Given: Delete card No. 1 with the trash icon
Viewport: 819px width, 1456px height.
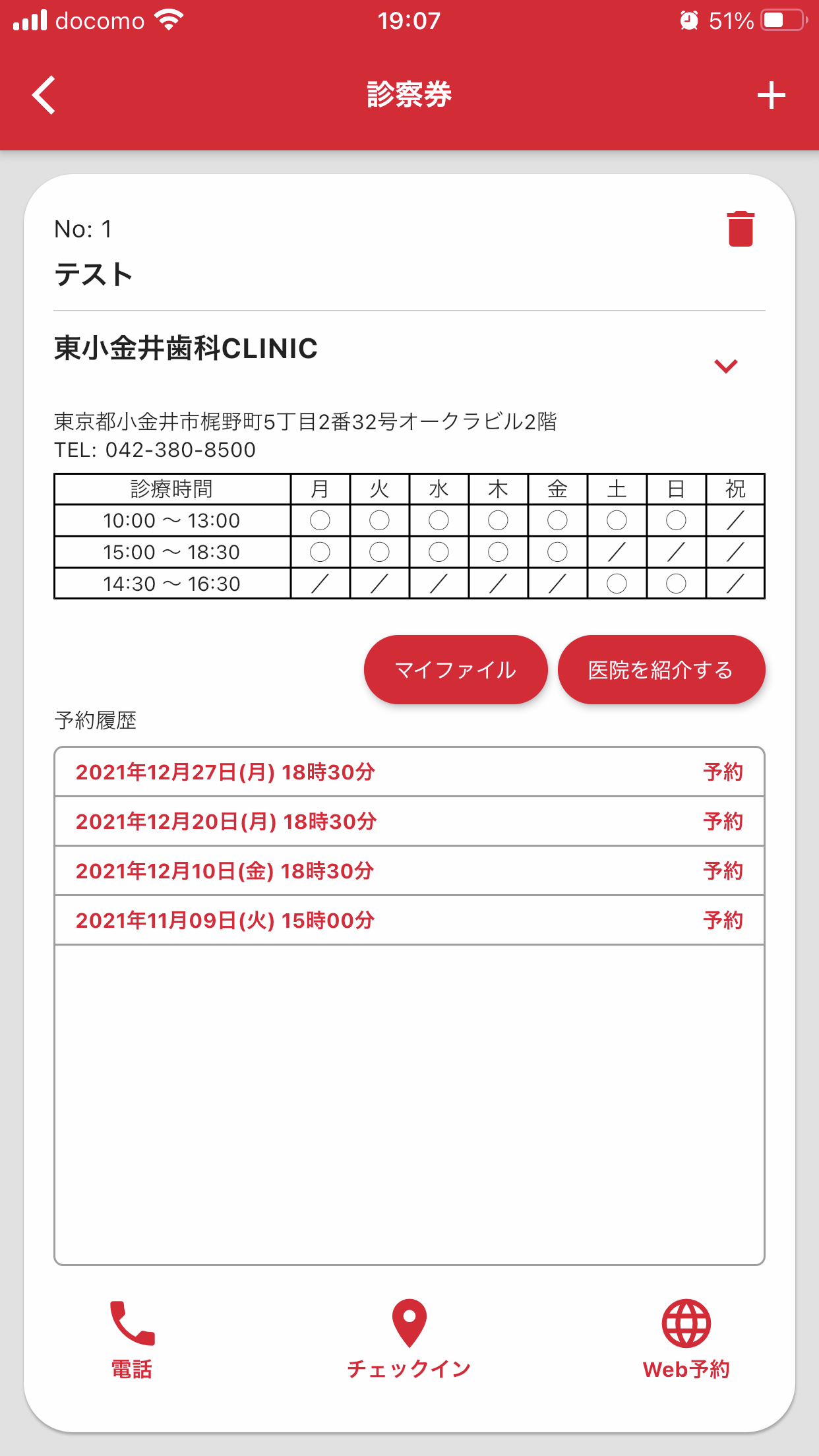Looking at the screenshot, I should coord(741,229).
